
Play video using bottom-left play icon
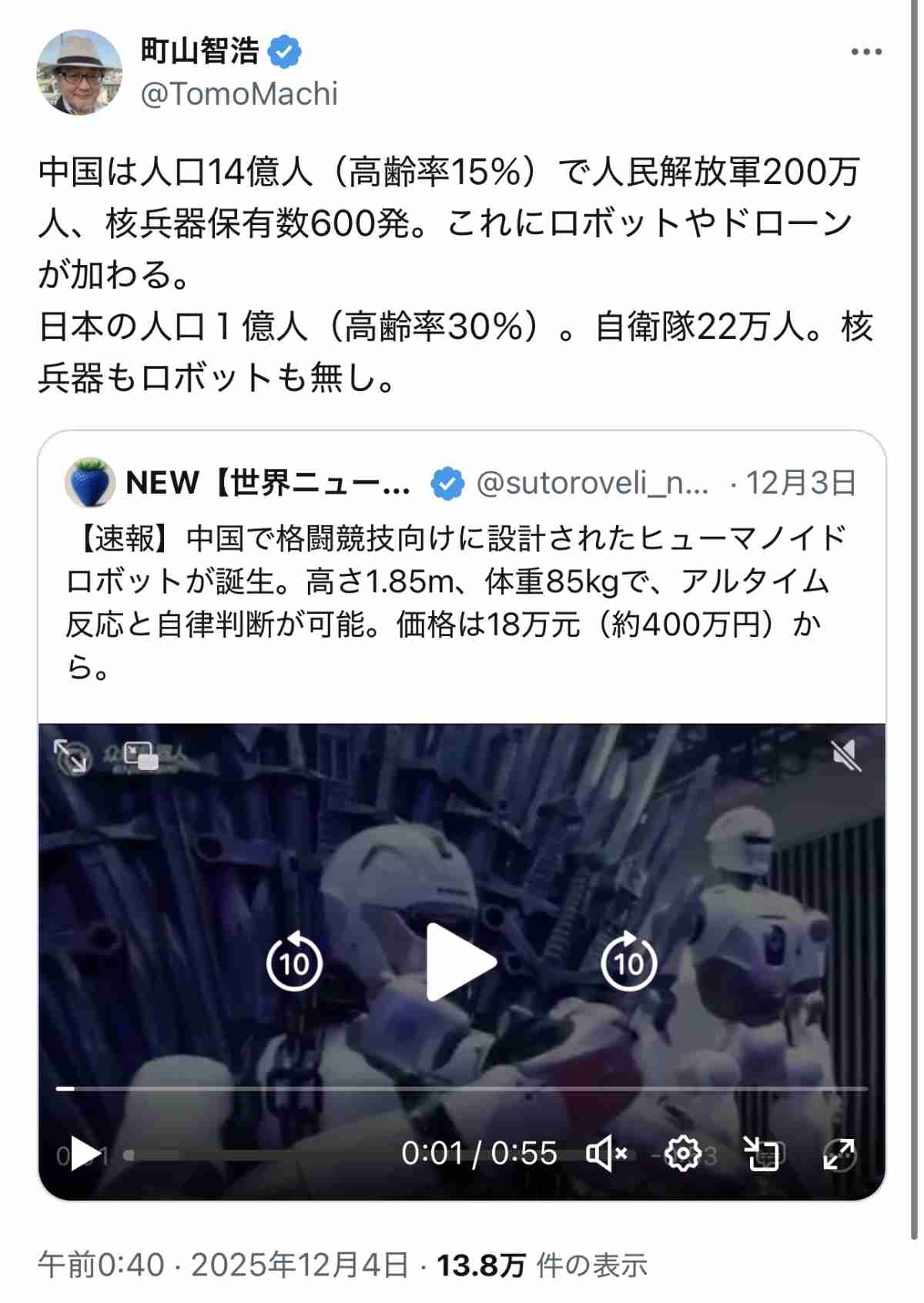tap(84, 1154)
